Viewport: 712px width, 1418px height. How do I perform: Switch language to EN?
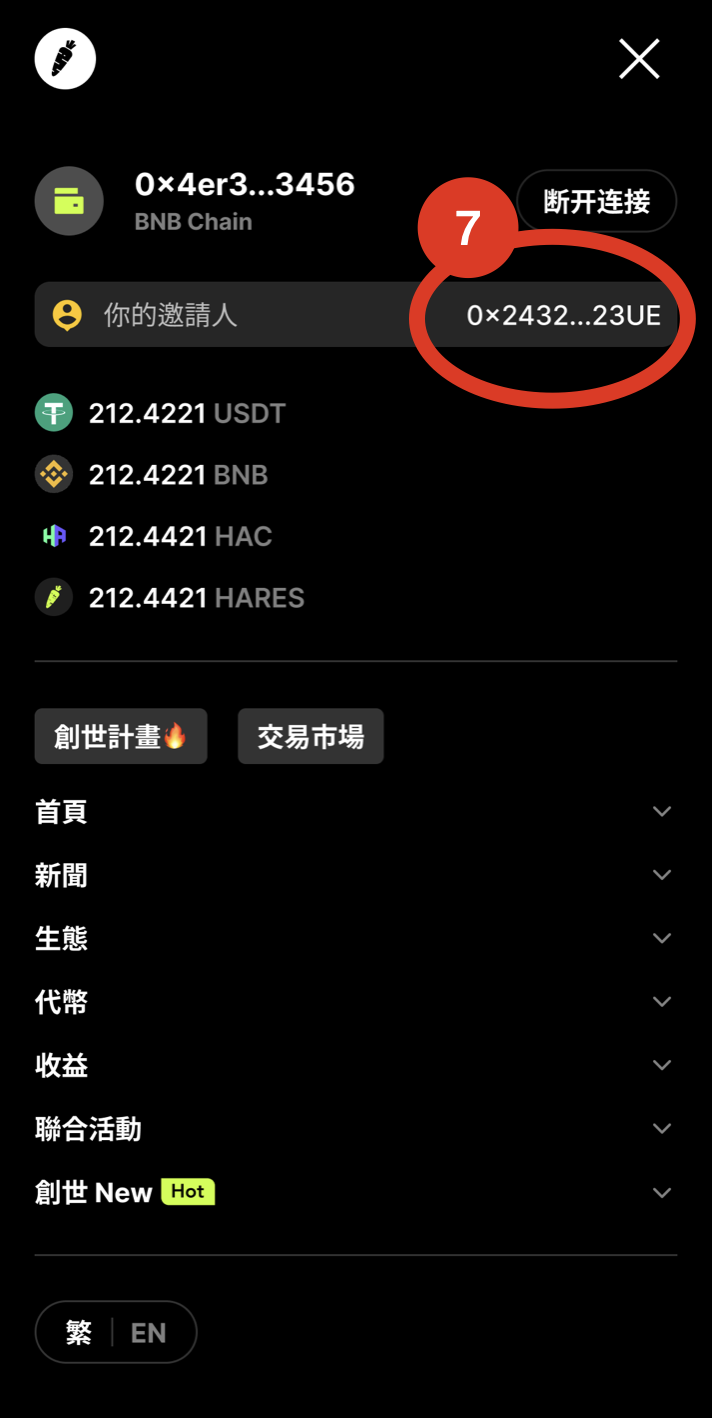tap(148, 1333)
